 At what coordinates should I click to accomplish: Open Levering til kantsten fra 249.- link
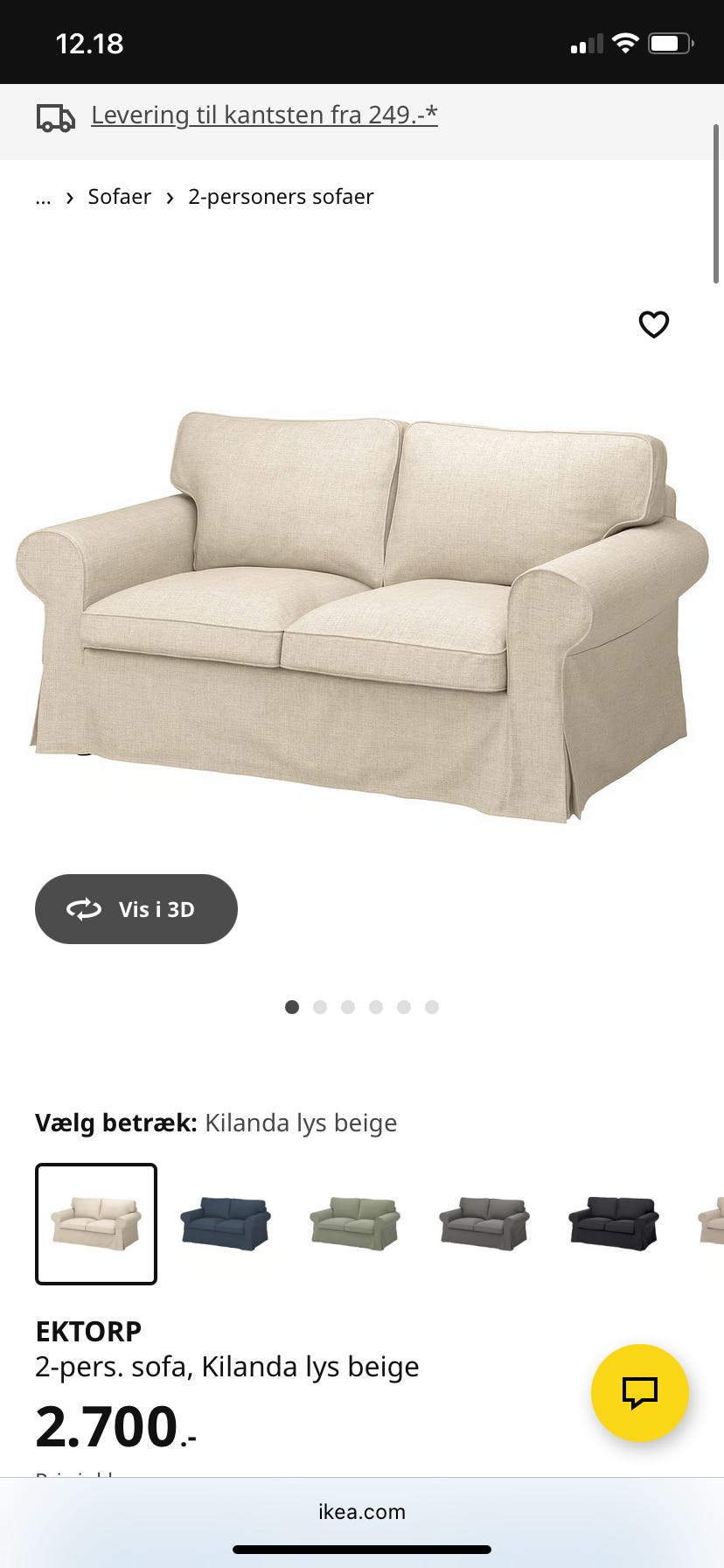(264, 115)
